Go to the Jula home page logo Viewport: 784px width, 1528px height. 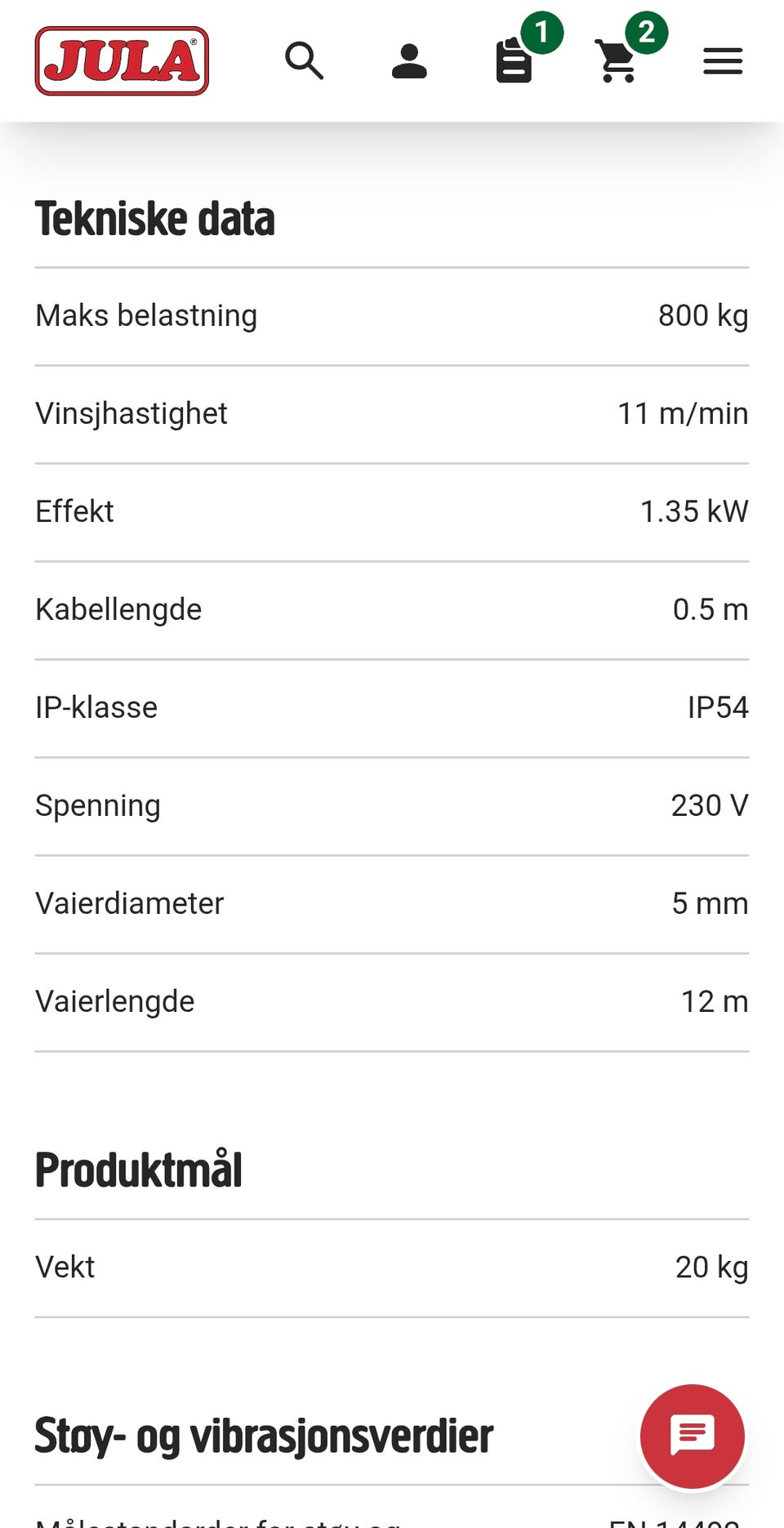(122, 61)
